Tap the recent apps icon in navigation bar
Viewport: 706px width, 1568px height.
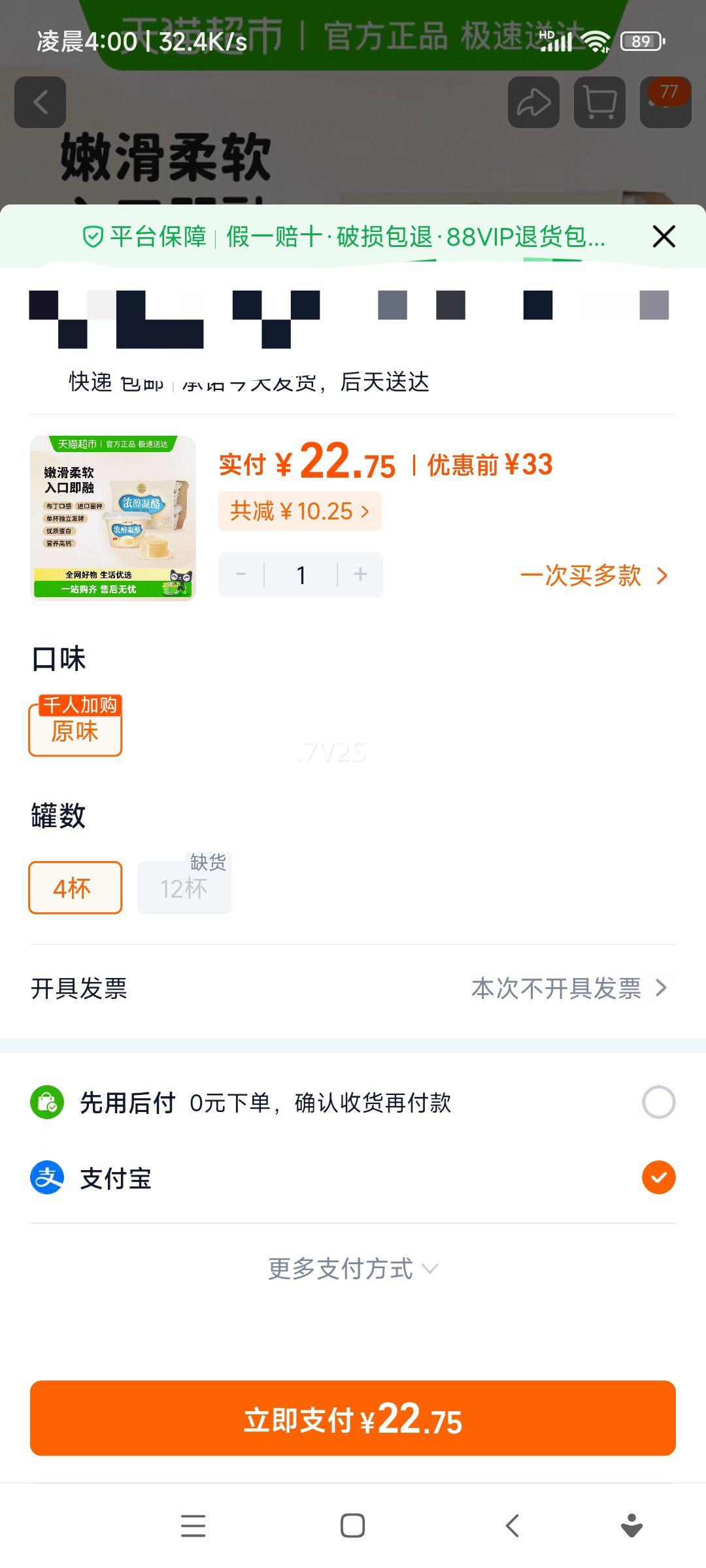tap(193, 1526)
